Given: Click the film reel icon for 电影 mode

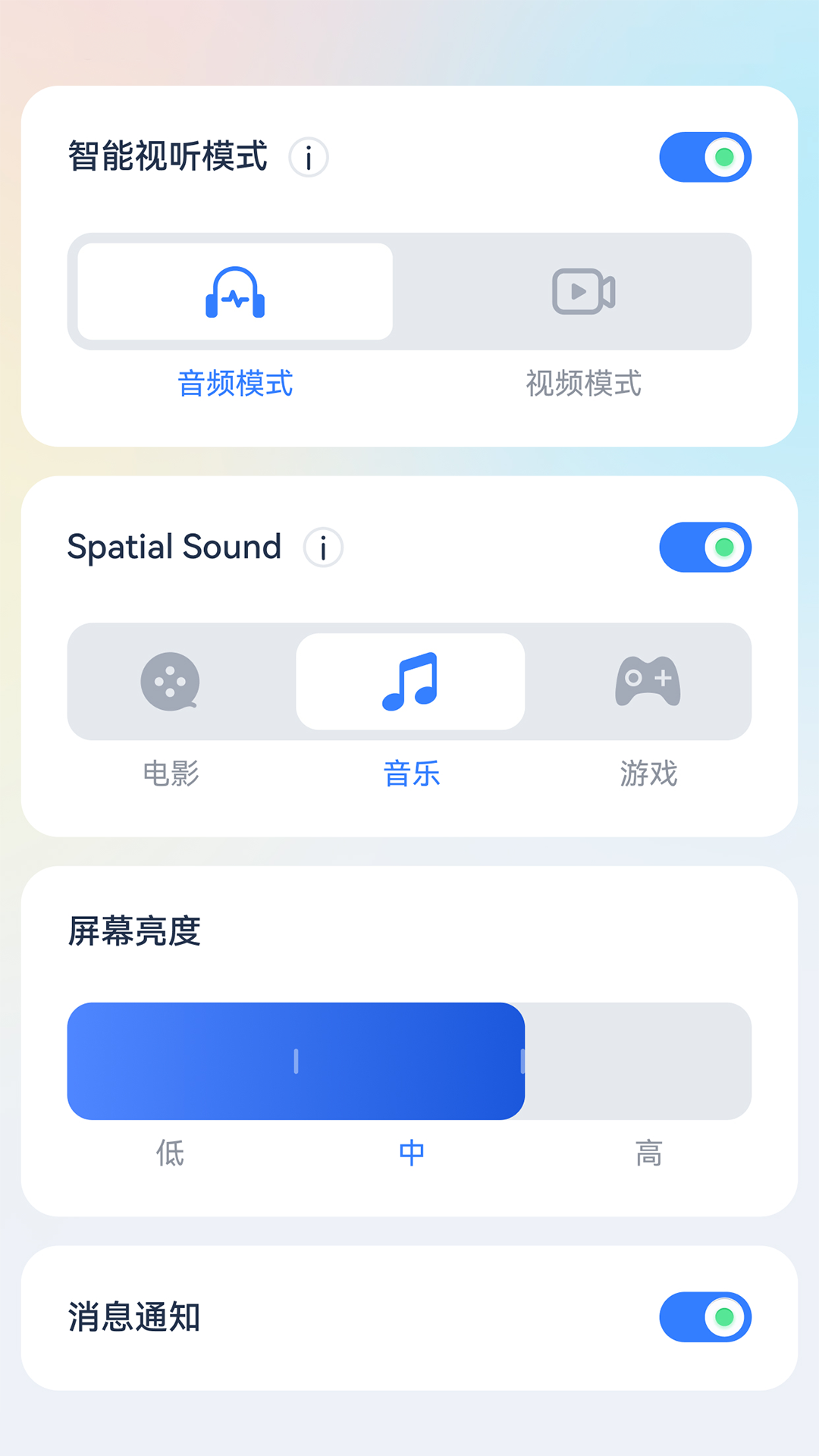Looking at the screenshot, I should [170, 681].
